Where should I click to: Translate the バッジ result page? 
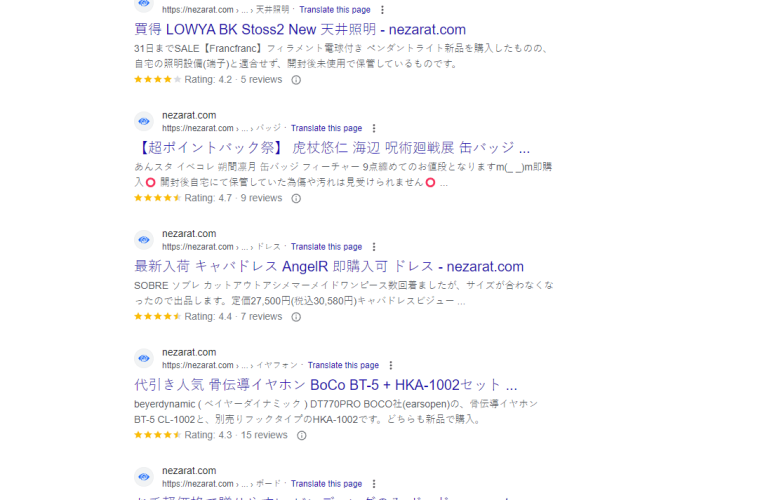click(326, 128)
